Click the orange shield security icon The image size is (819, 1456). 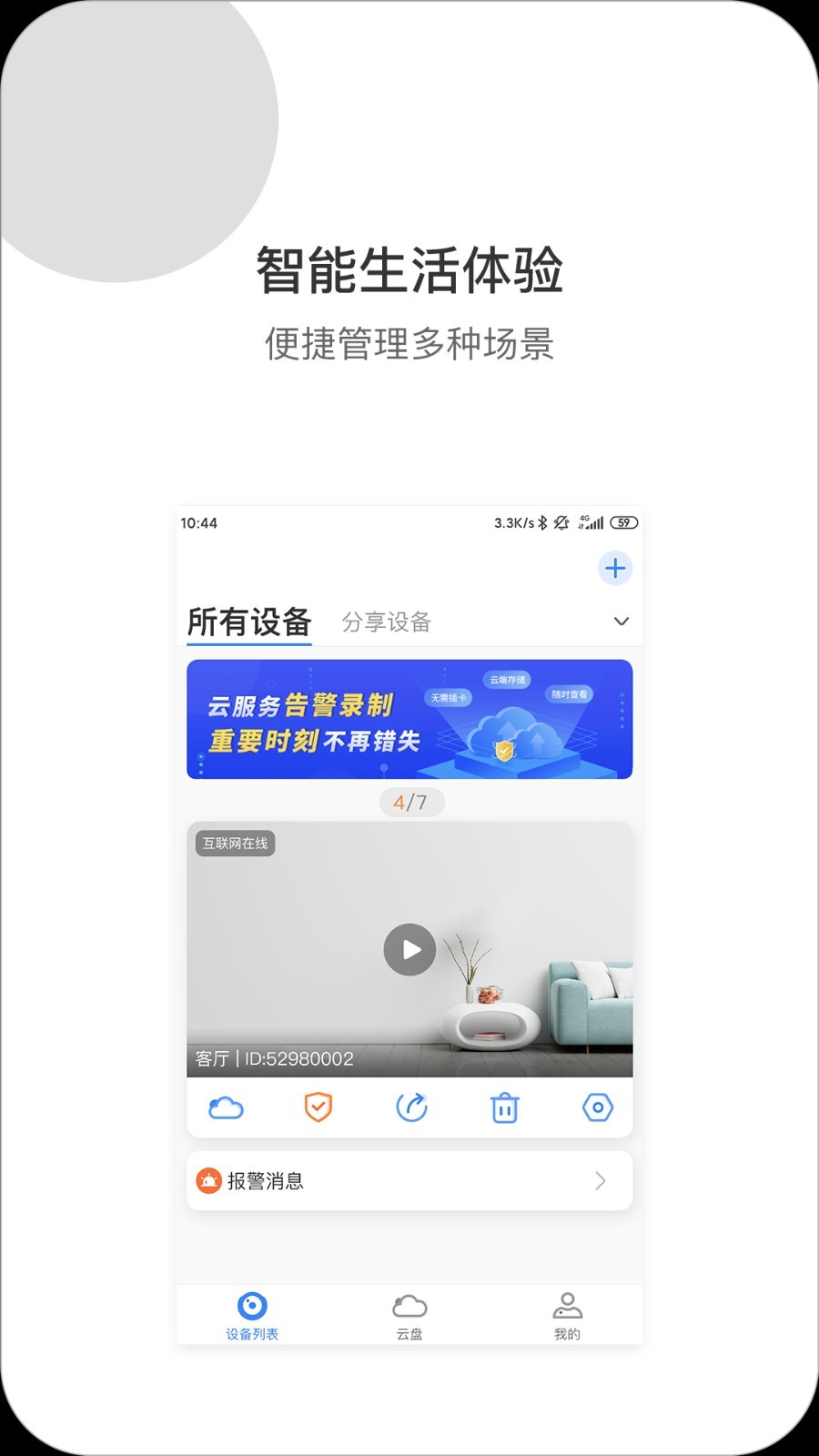(318, 1107)
